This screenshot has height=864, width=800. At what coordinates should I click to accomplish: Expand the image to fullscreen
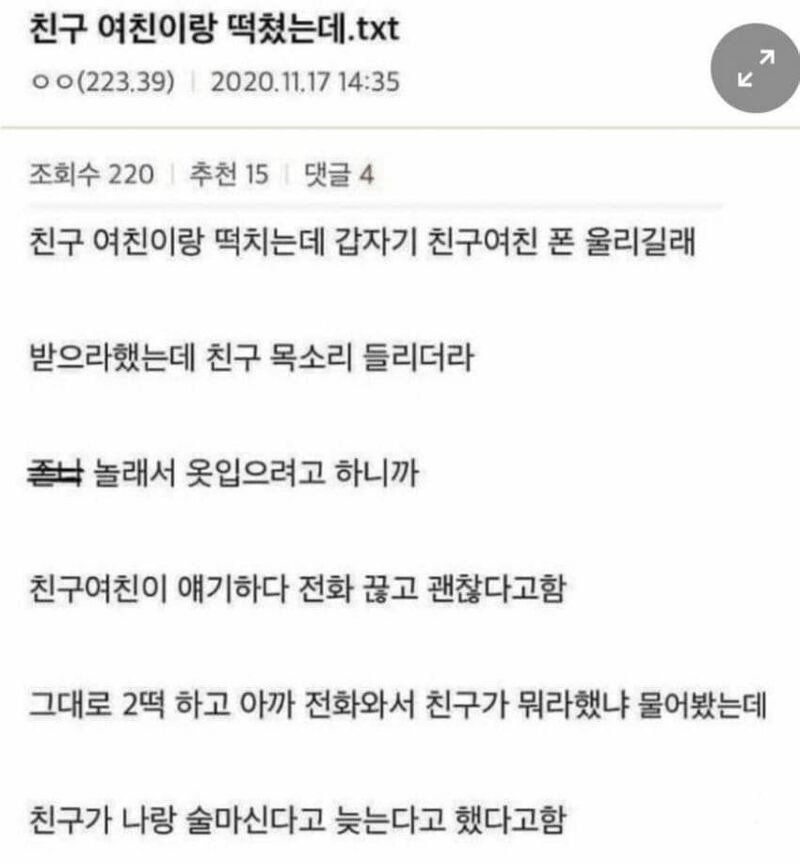pos(756,67)
